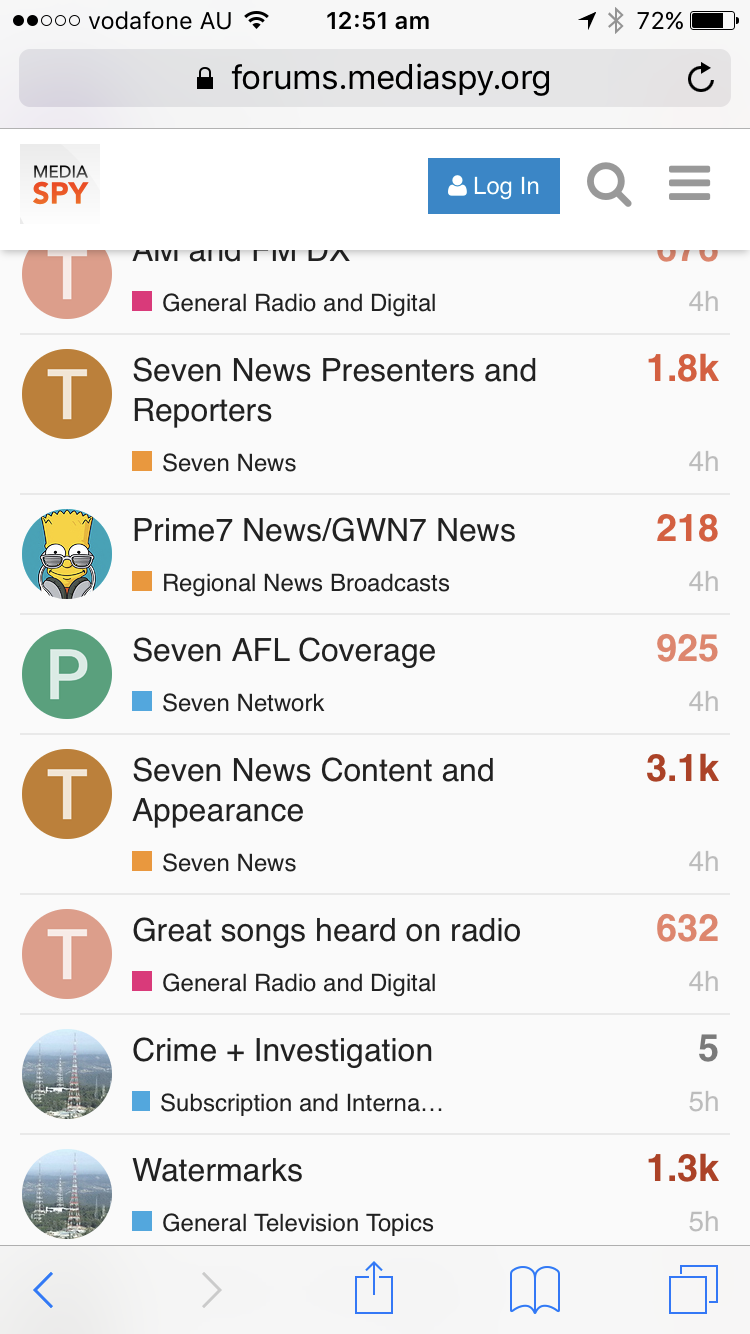This screenshot has height=1334, width=750.
Task: Go to Media Spy home logo
Action: point(60,185)
